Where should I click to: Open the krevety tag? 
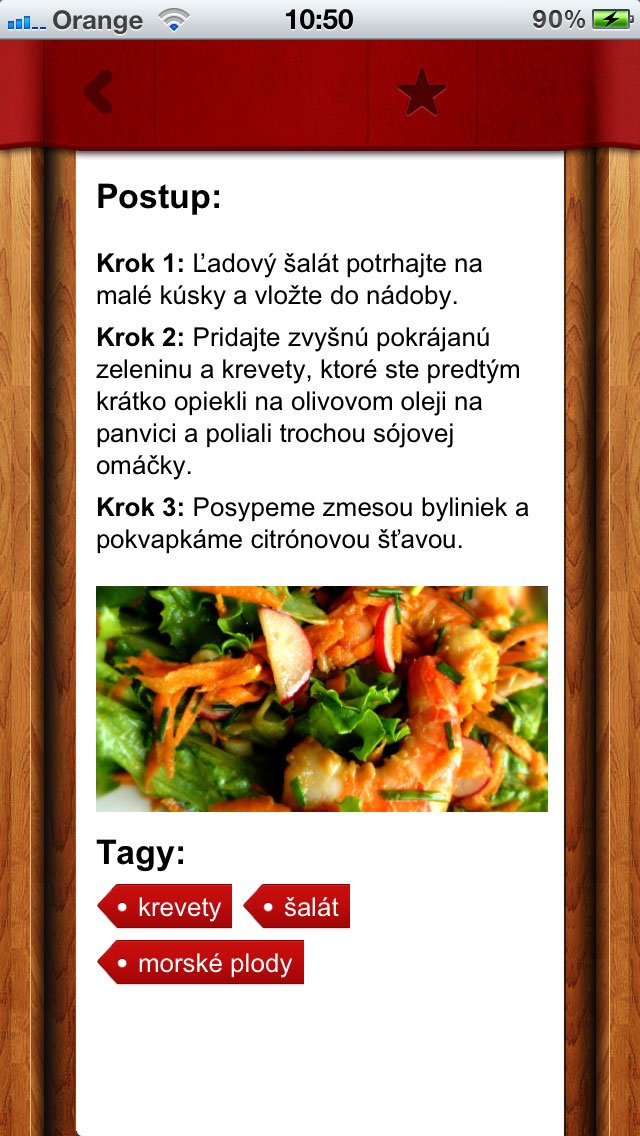tap(166, 907)
